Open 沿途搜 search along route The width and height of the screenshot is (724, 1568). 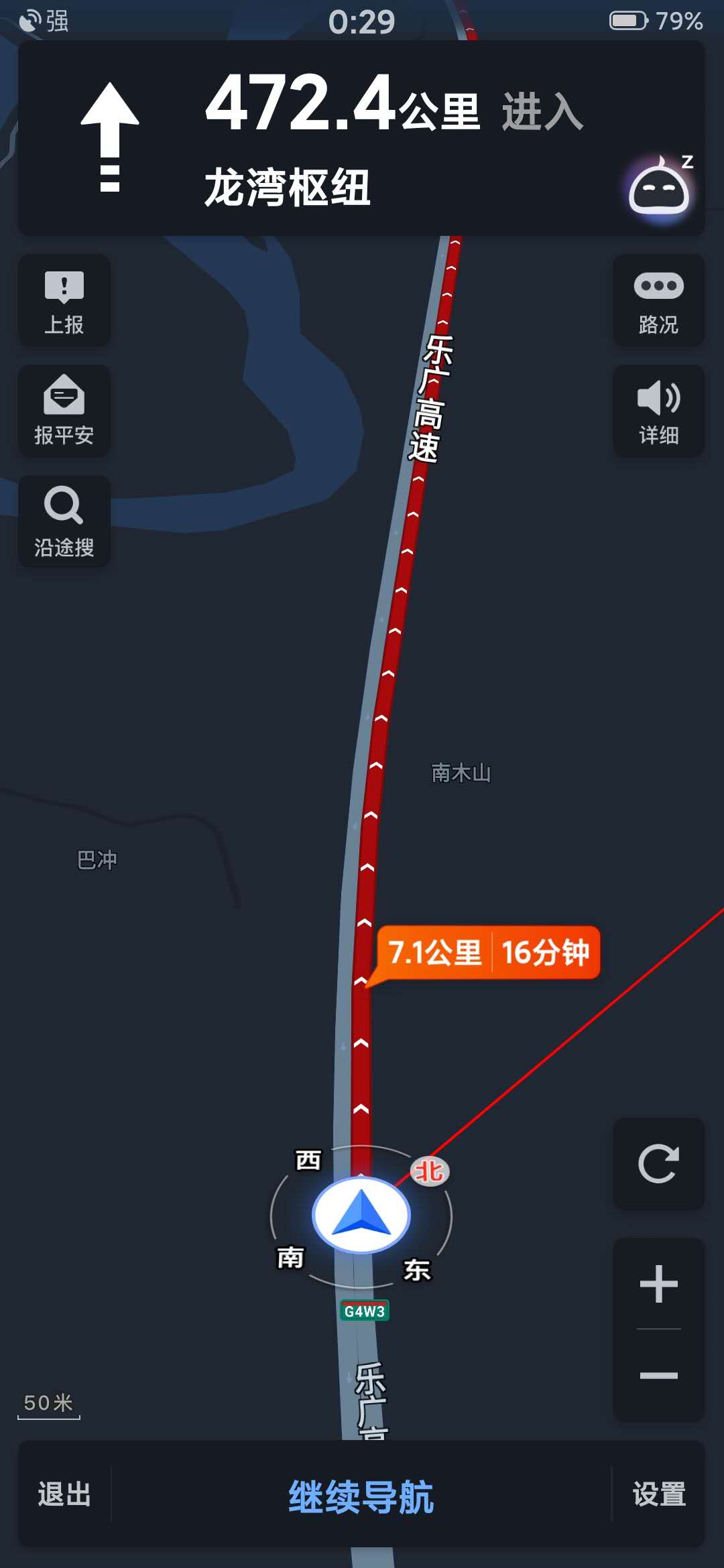coord(64,522)
